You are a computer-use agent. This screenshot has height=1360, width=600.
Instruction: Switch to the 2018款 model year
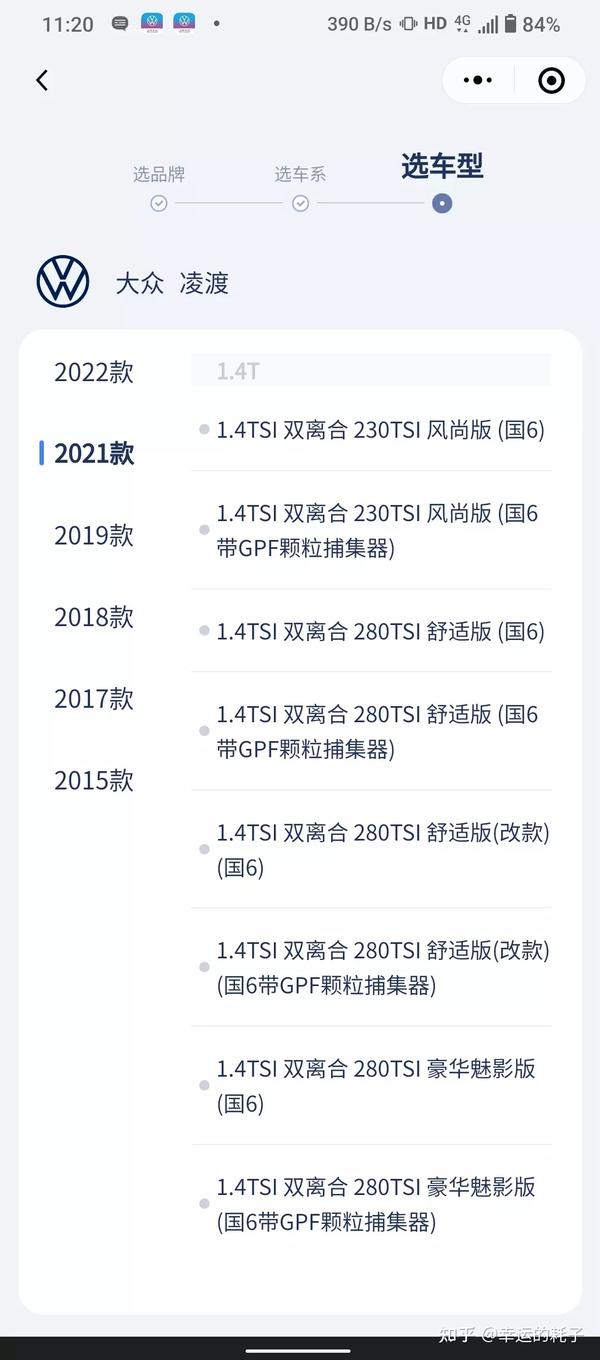[x=94, y=617]
